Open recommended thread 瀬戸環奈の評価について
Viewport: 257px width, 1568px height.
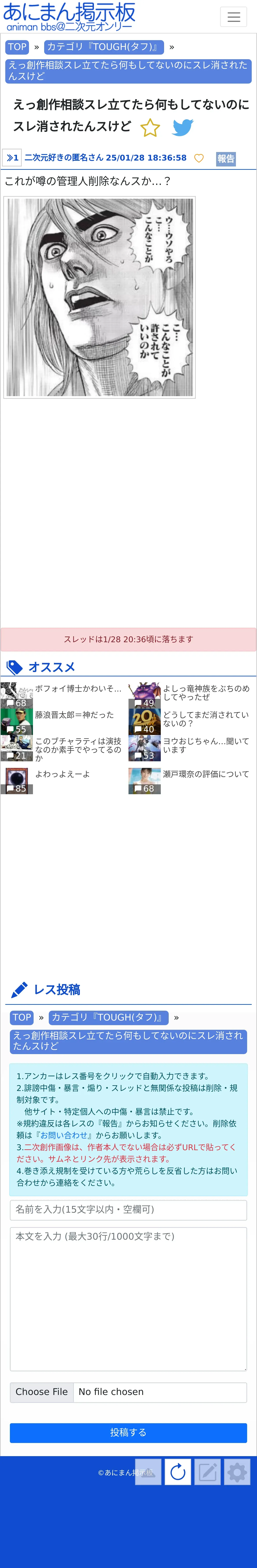pyautogui.click(x=206, y=774)
